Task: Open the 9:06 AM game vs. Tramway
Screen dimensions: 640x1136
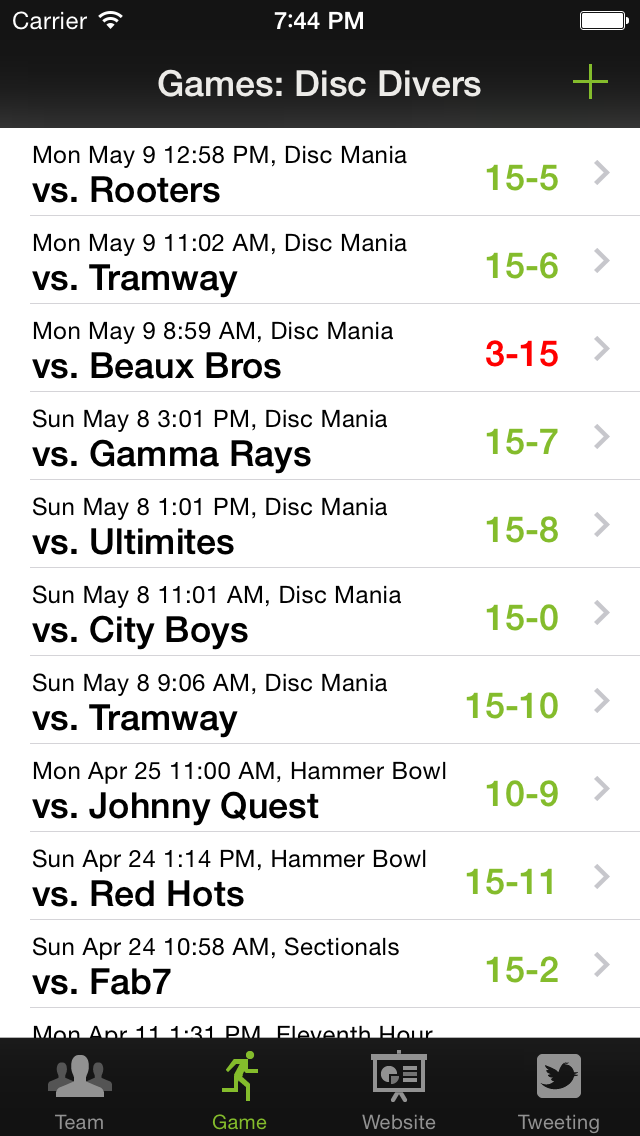Action: pos(320,700)
